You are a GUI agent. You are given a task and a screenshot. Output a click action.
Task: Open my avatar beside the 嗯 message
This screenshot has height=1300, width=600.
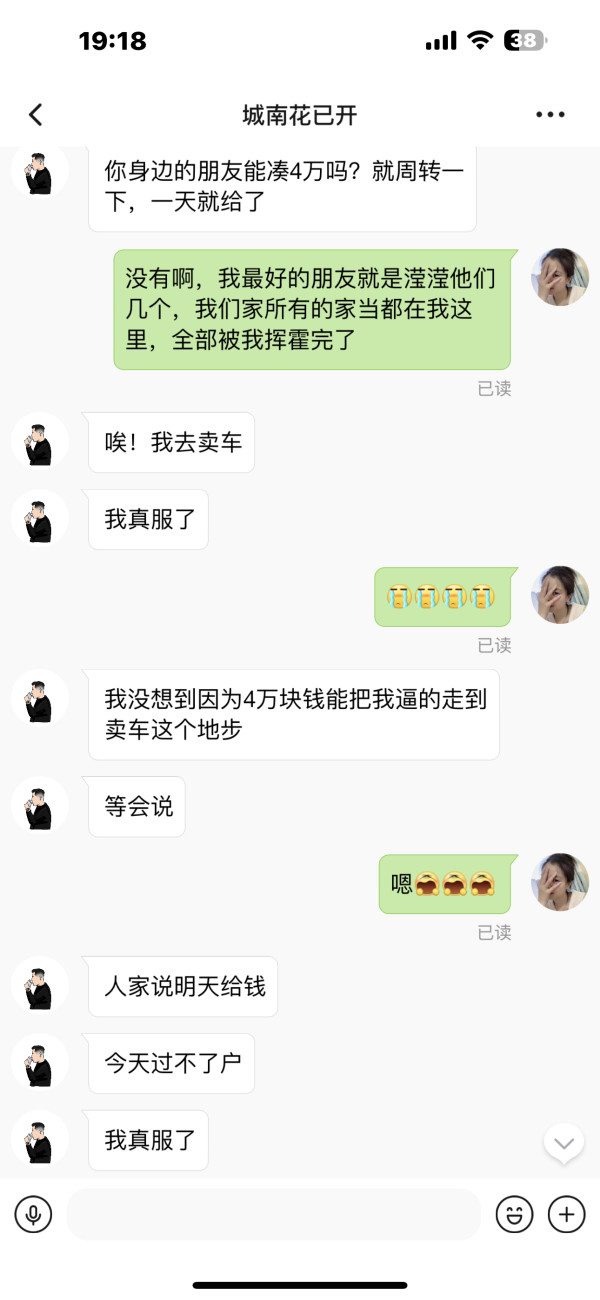point(560,881)
